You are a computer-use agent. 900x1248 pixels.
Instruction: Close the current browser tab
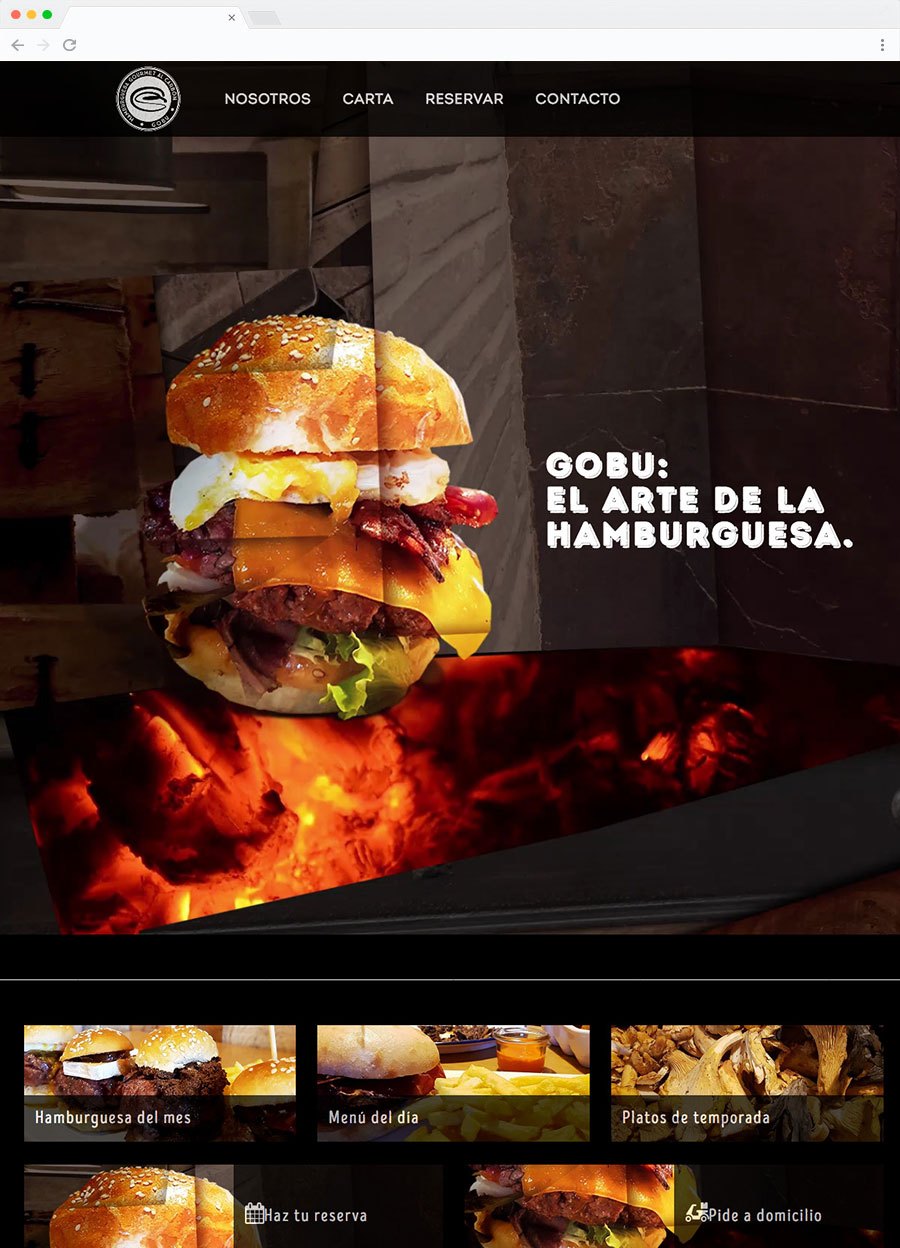click(232, 17)
